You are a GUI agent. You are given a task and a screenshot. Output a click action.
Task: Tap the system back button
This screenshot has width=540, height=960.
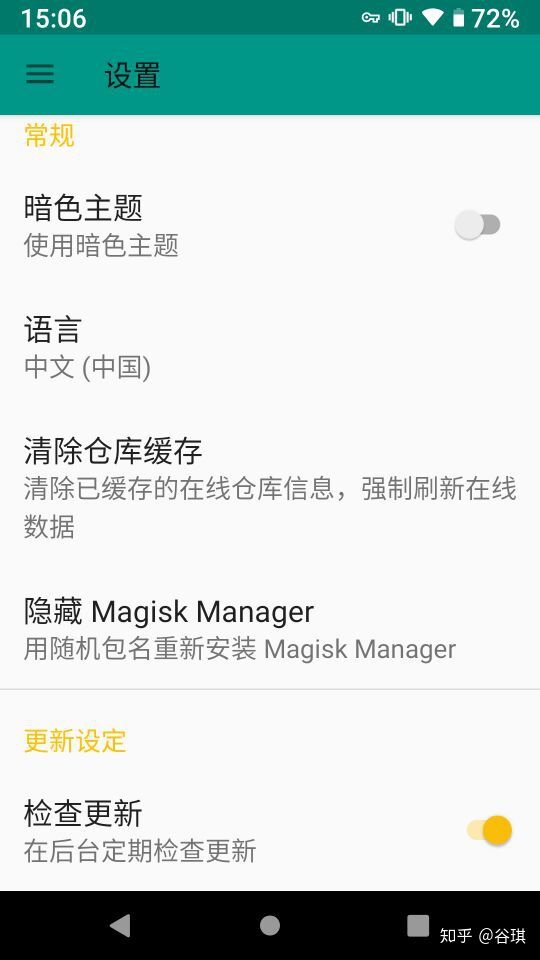click(x=121, y=926)
